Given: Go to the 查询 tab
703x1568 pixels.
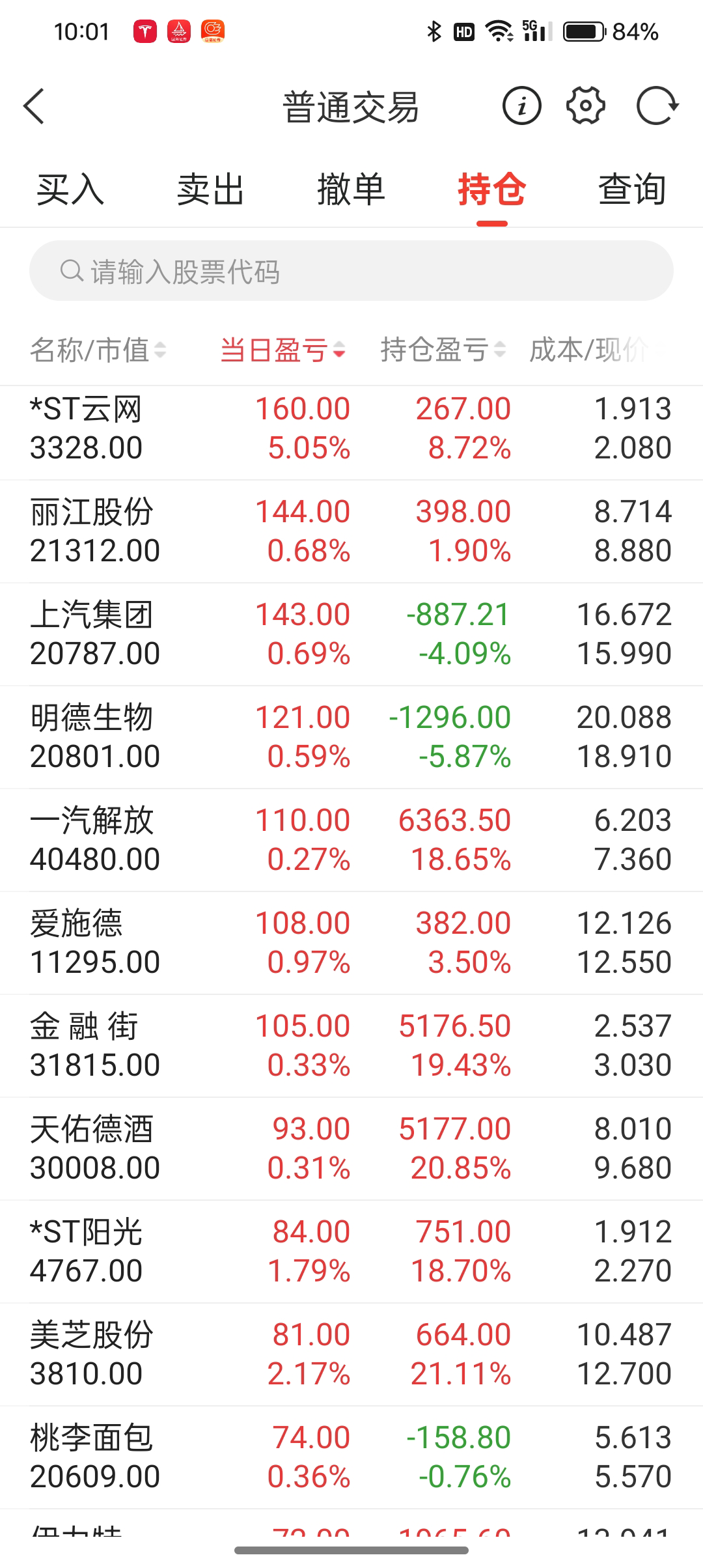Looking at the screenshot, I should click(x=631, y=190).
